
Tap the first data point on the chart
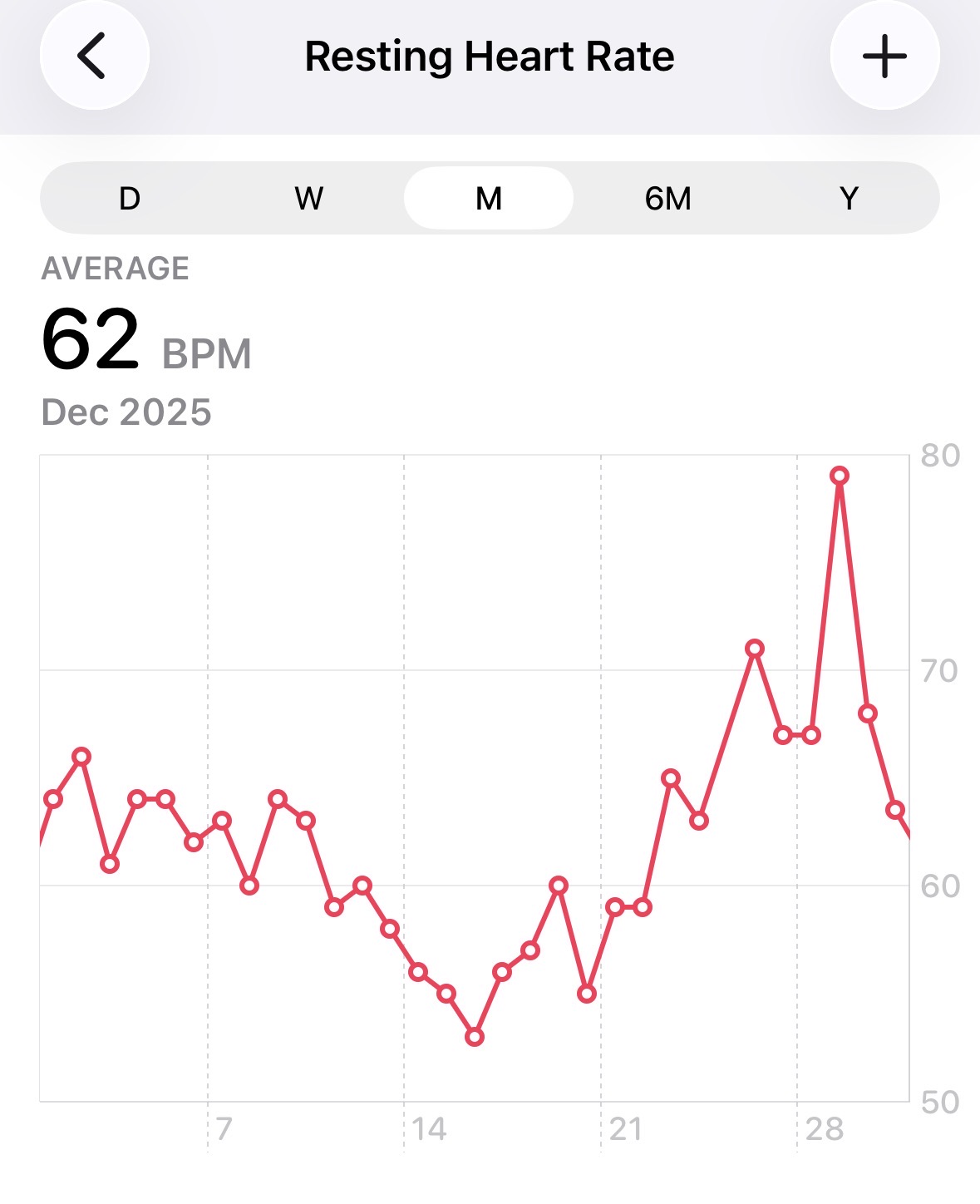click(x=52, y=800)
